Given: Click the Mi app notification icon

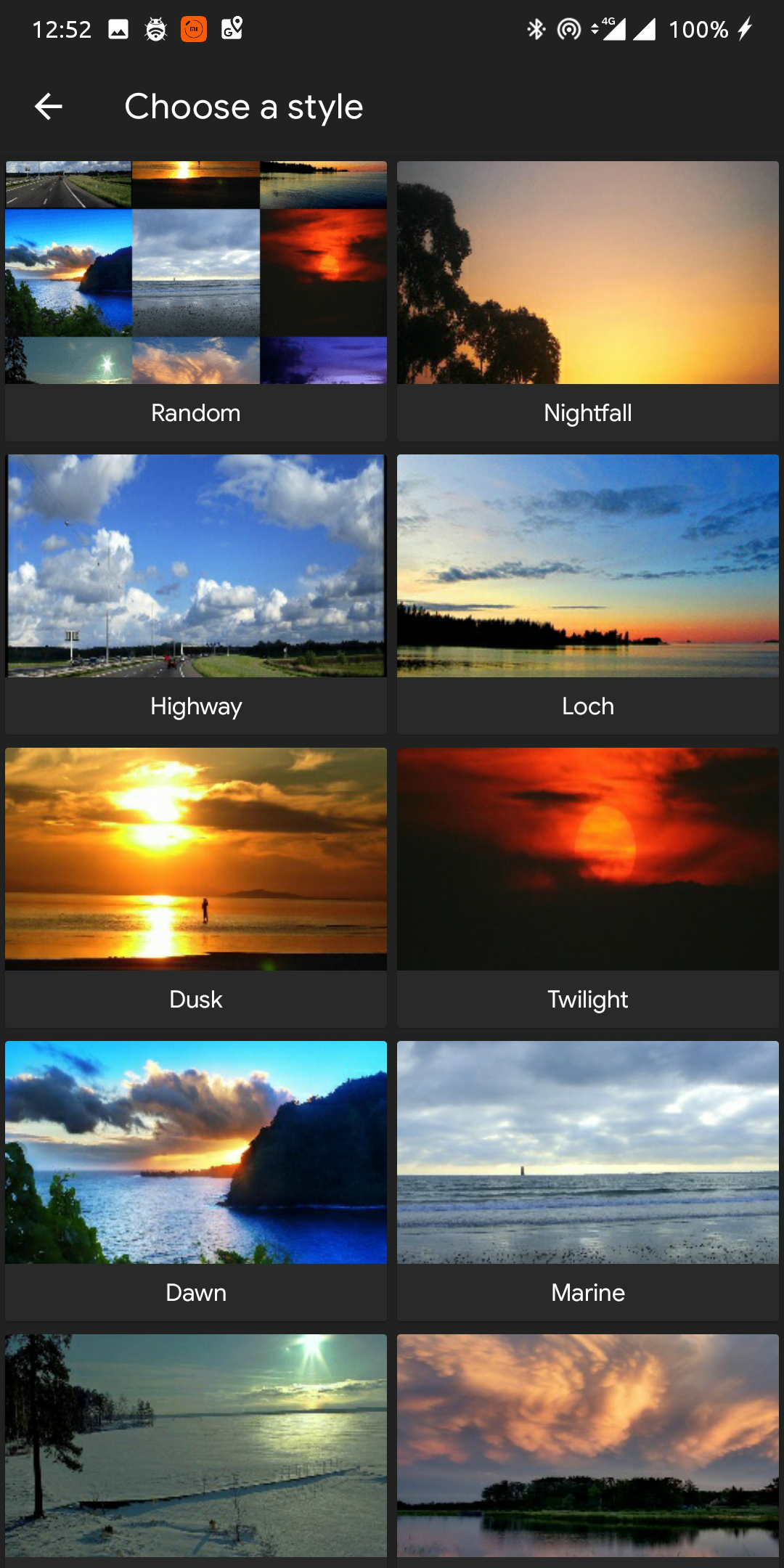Looking at the screenshot, I should pyautogui.click(x=192, y=29).
